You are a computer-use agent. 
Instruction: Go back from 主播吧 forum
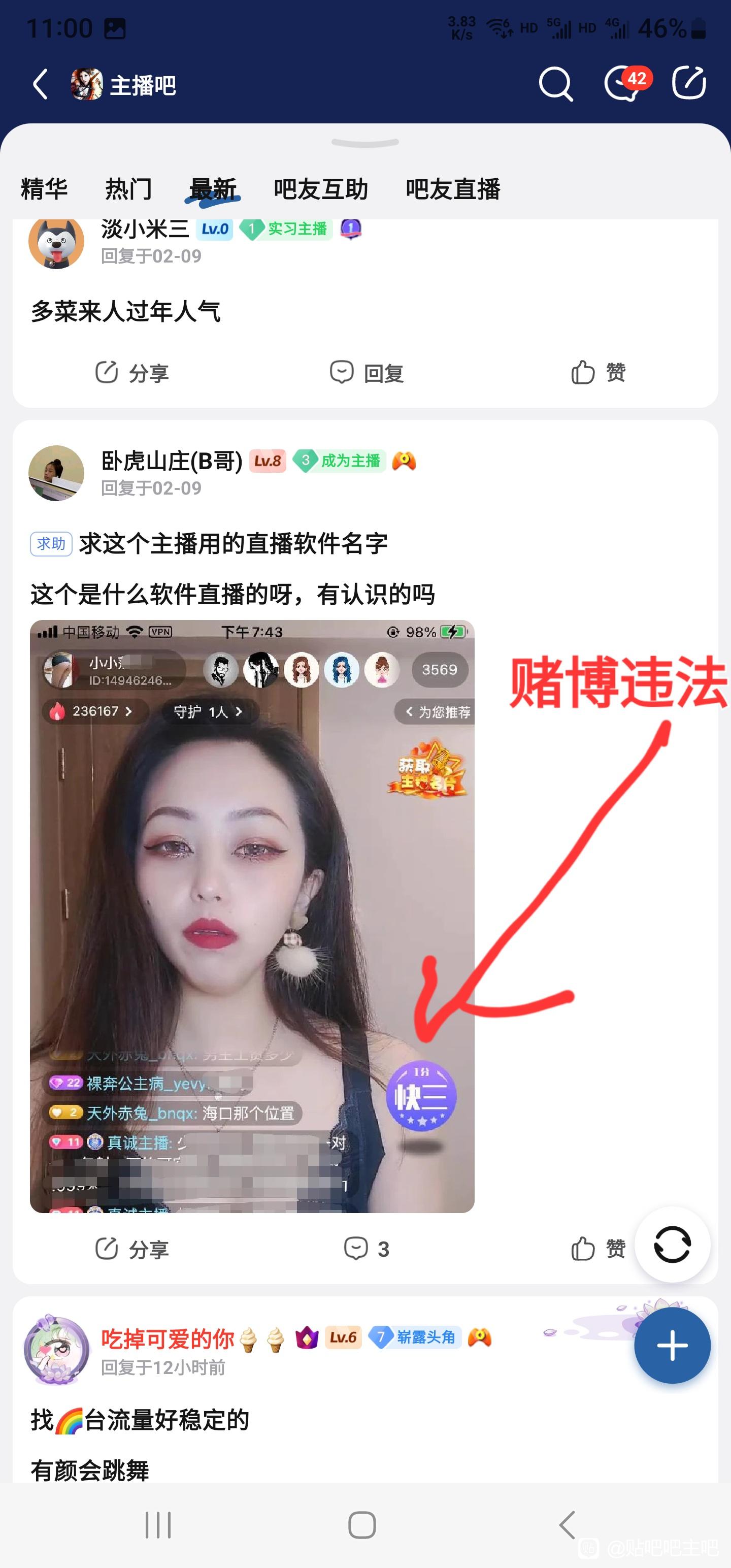(40, 84)
